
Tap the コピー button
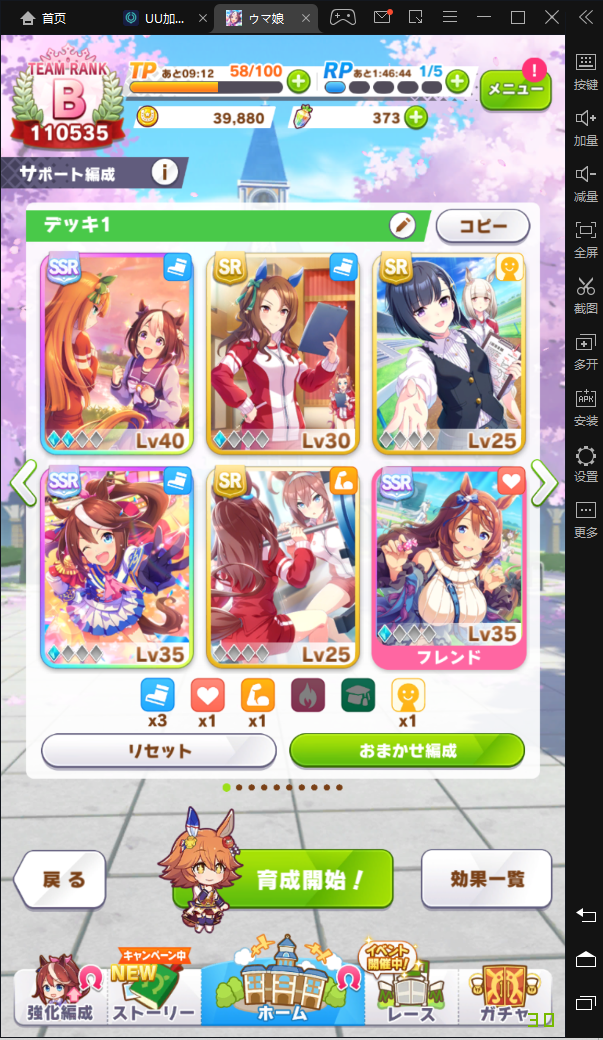[x=483, y=226]
